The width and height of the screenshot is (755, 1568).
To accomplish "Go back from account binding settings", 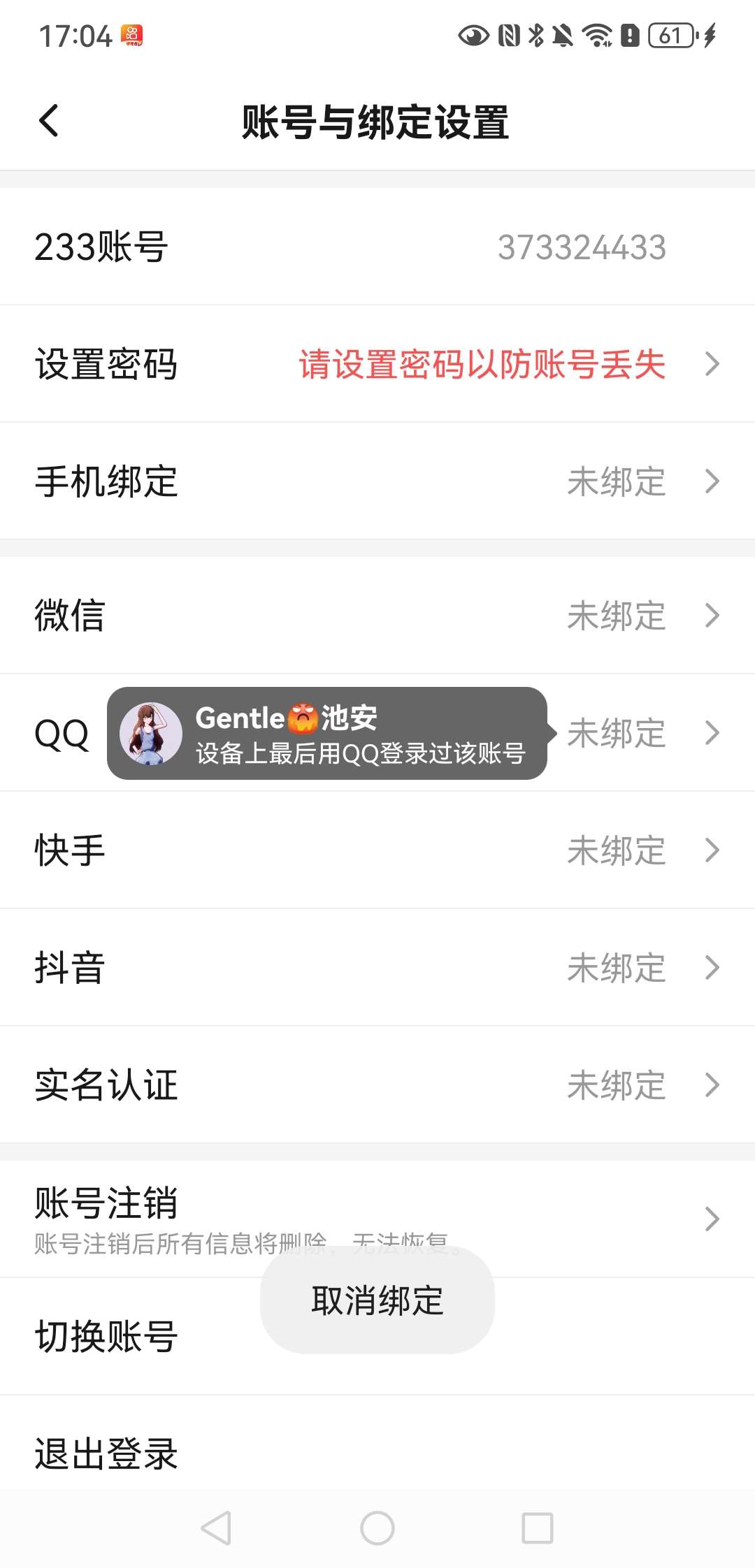I will tap(48, 121).
